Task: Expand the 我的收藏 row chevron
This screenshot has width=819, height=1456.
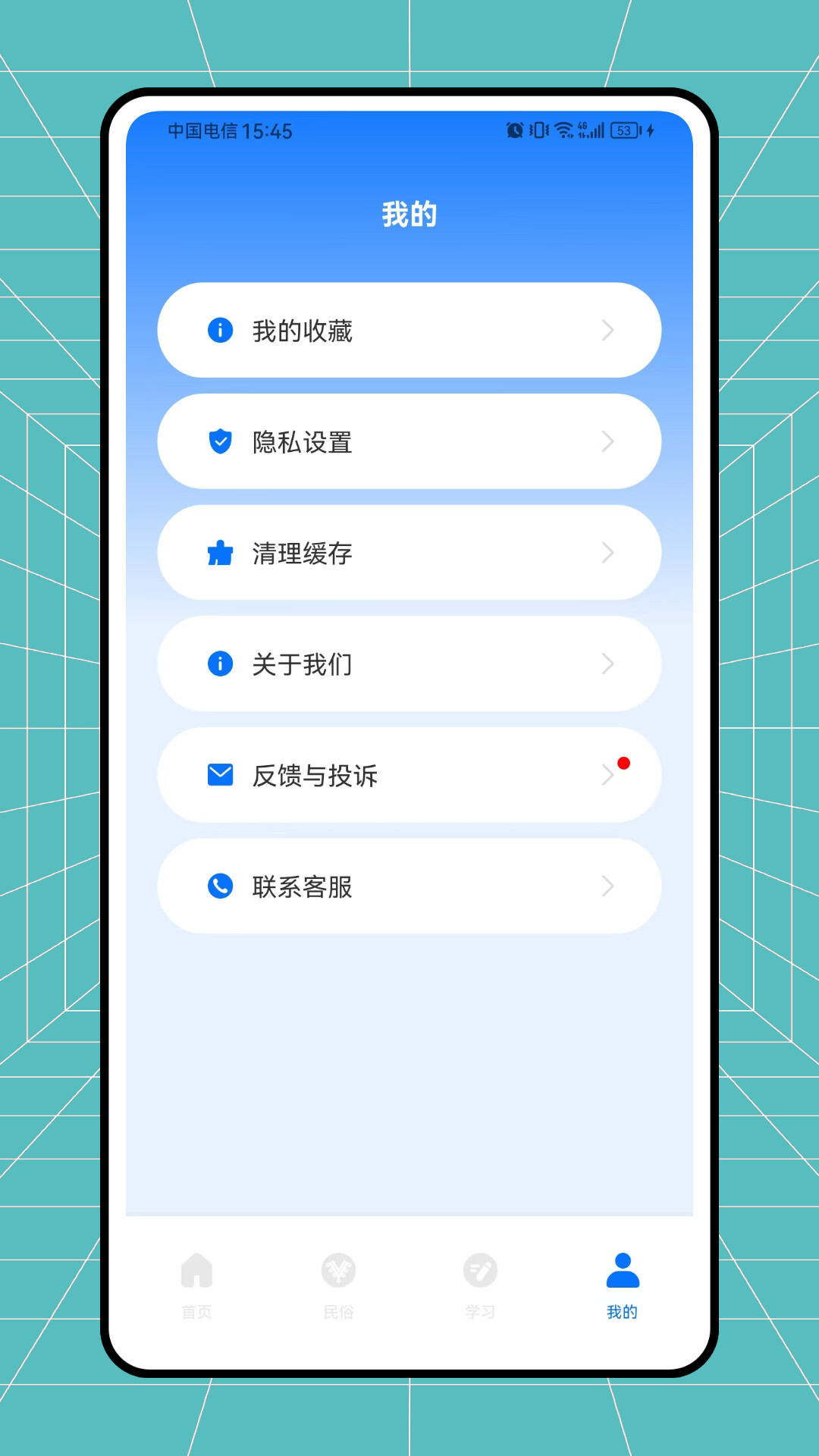Action: pos(609,330)
